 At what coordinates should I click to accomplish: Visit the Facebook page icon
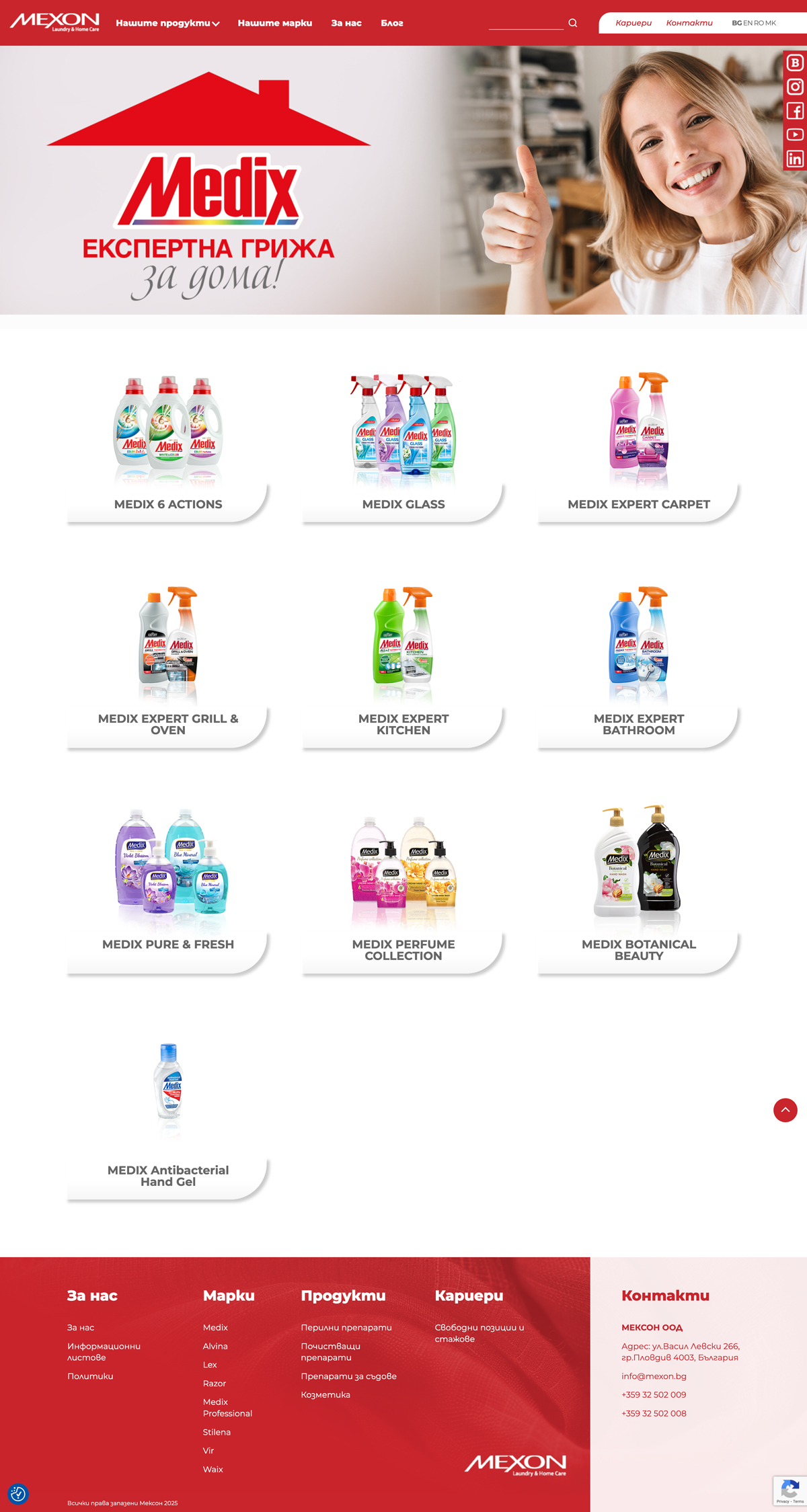coord(795,111)
